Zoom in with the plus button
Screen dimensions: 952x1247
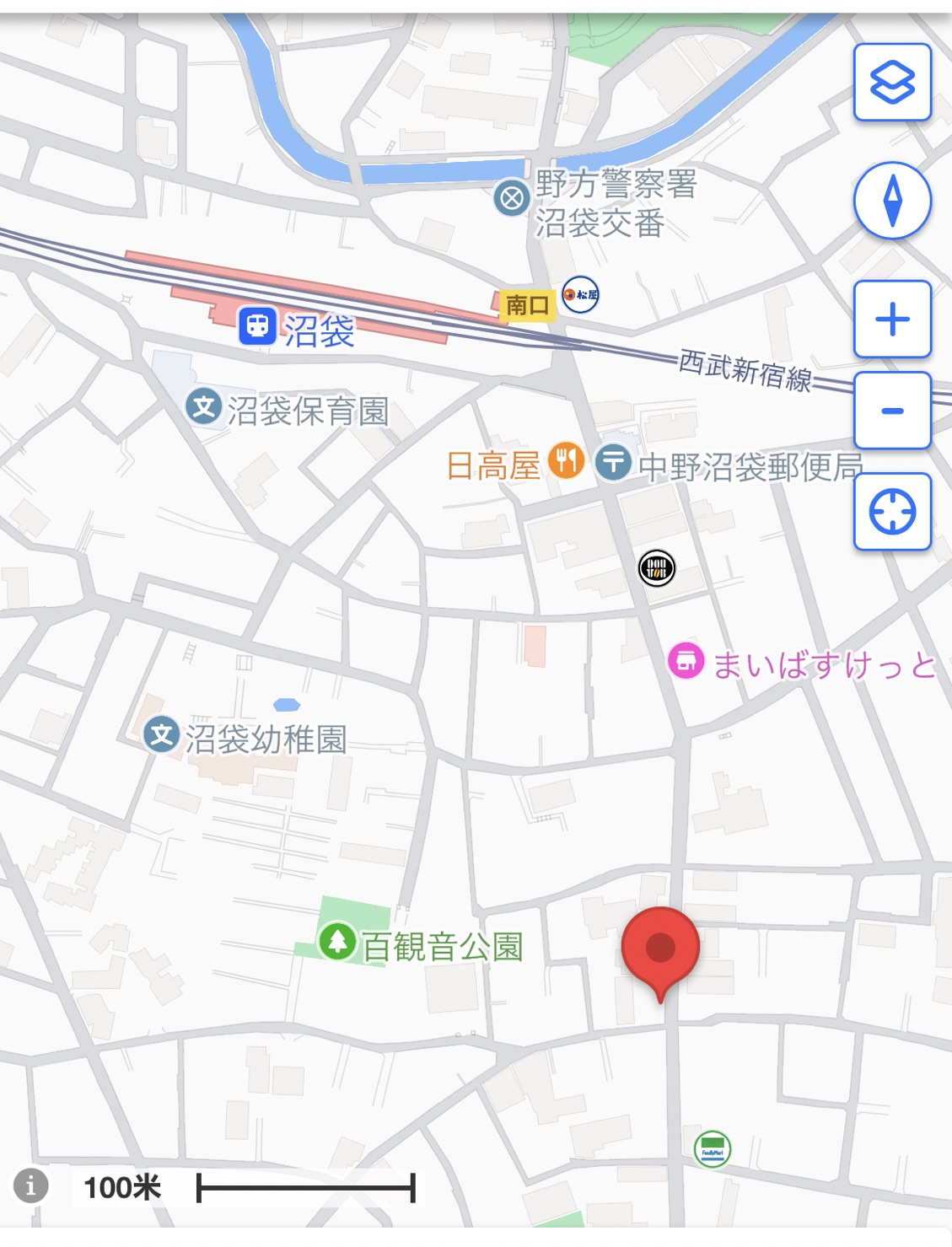tap(892, 320)
